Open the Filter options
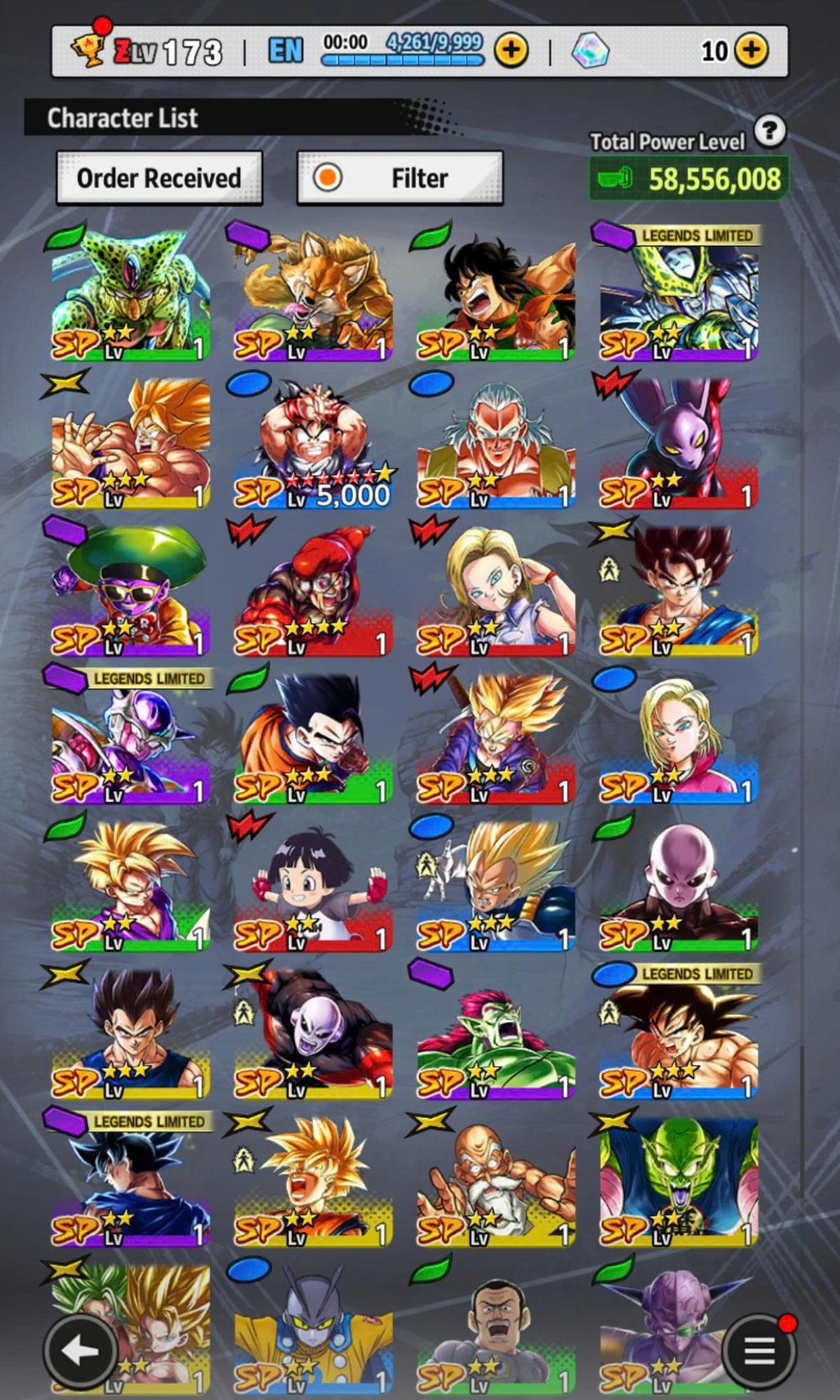This screenshot has height=1400, width=840. point(400,178)
